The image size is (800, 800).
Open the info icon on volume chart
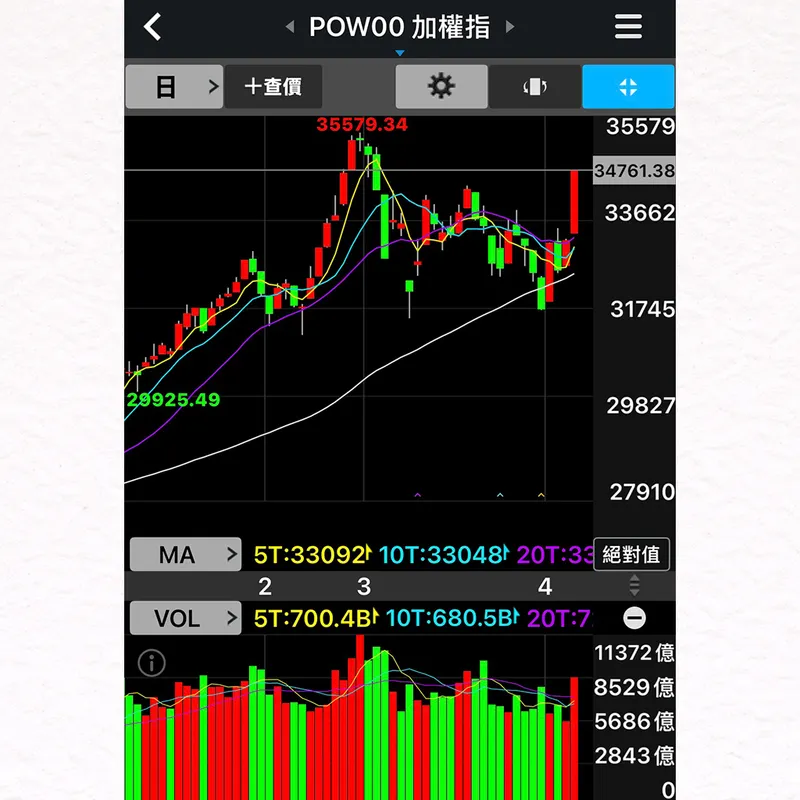pyautogui.click(x=151, y=662)
